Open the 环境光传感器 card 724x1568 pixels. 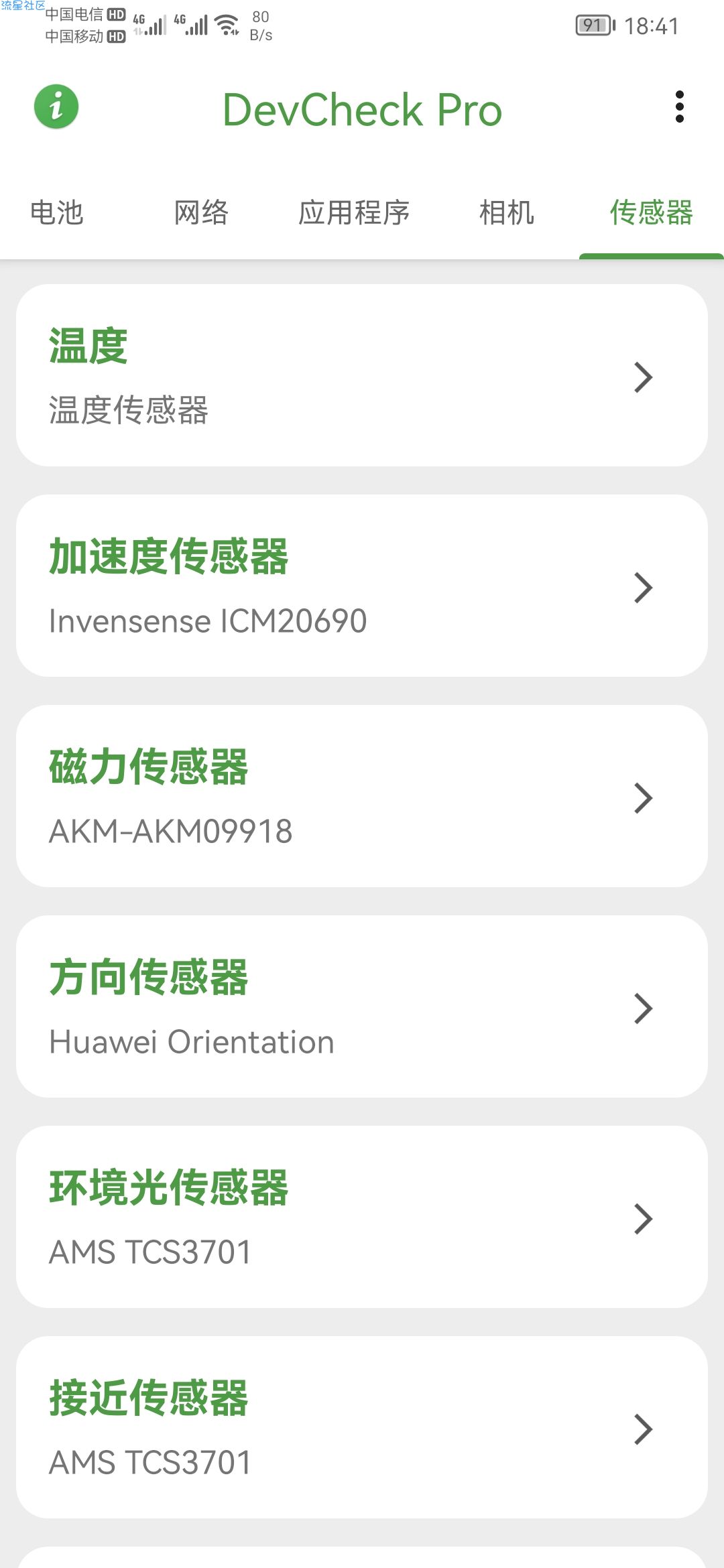(x=362, y=1217)
